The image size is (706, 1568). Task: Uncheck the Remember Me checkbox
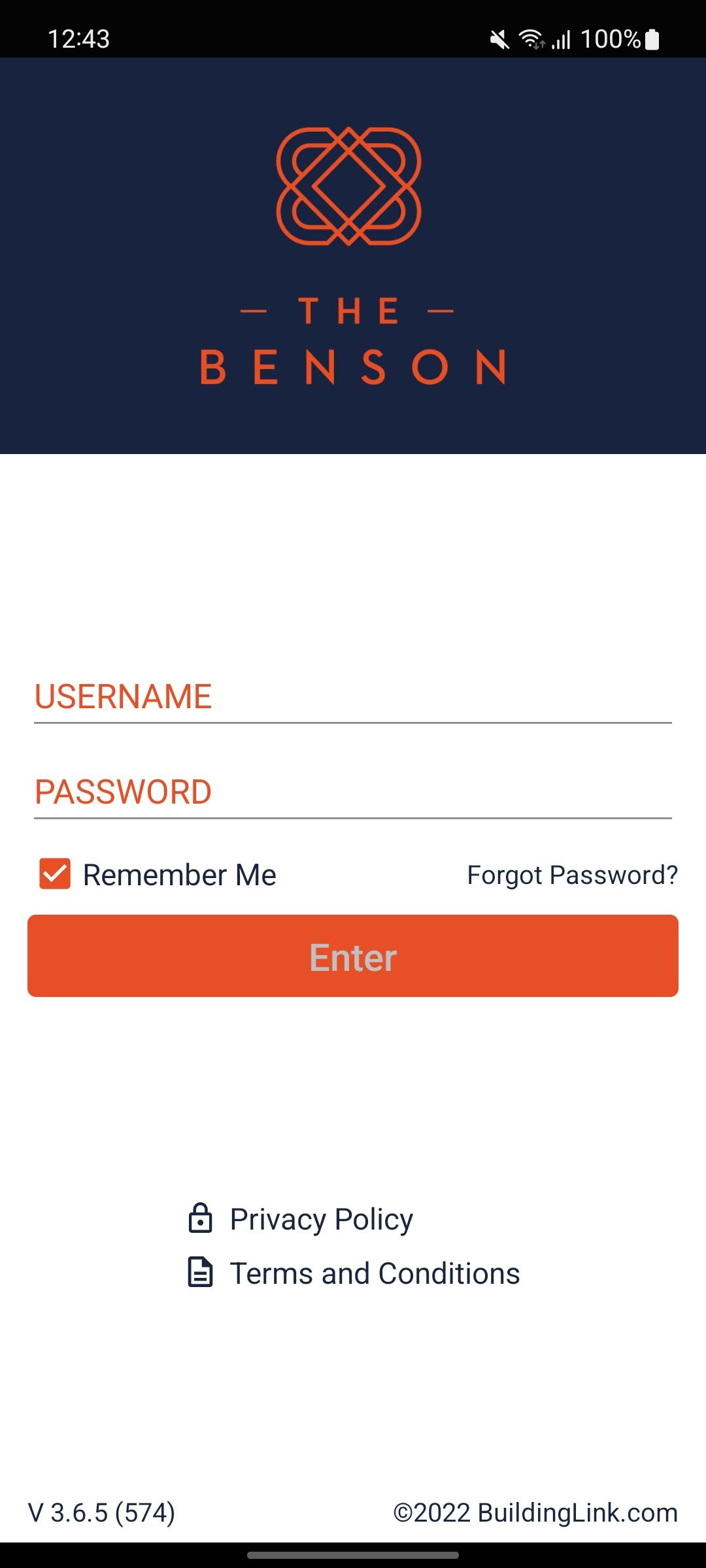(55, 874)
